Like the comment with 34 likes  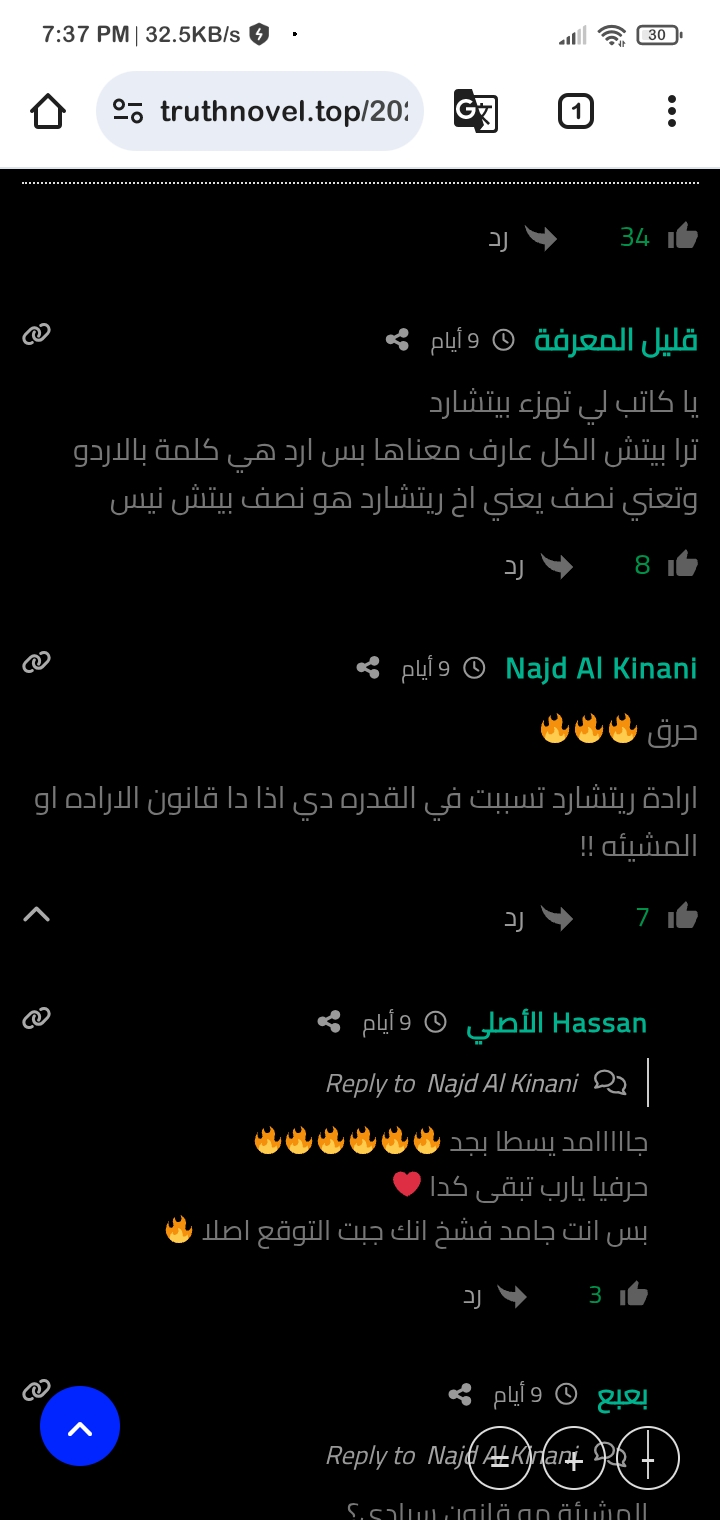[x=682, y=237]
